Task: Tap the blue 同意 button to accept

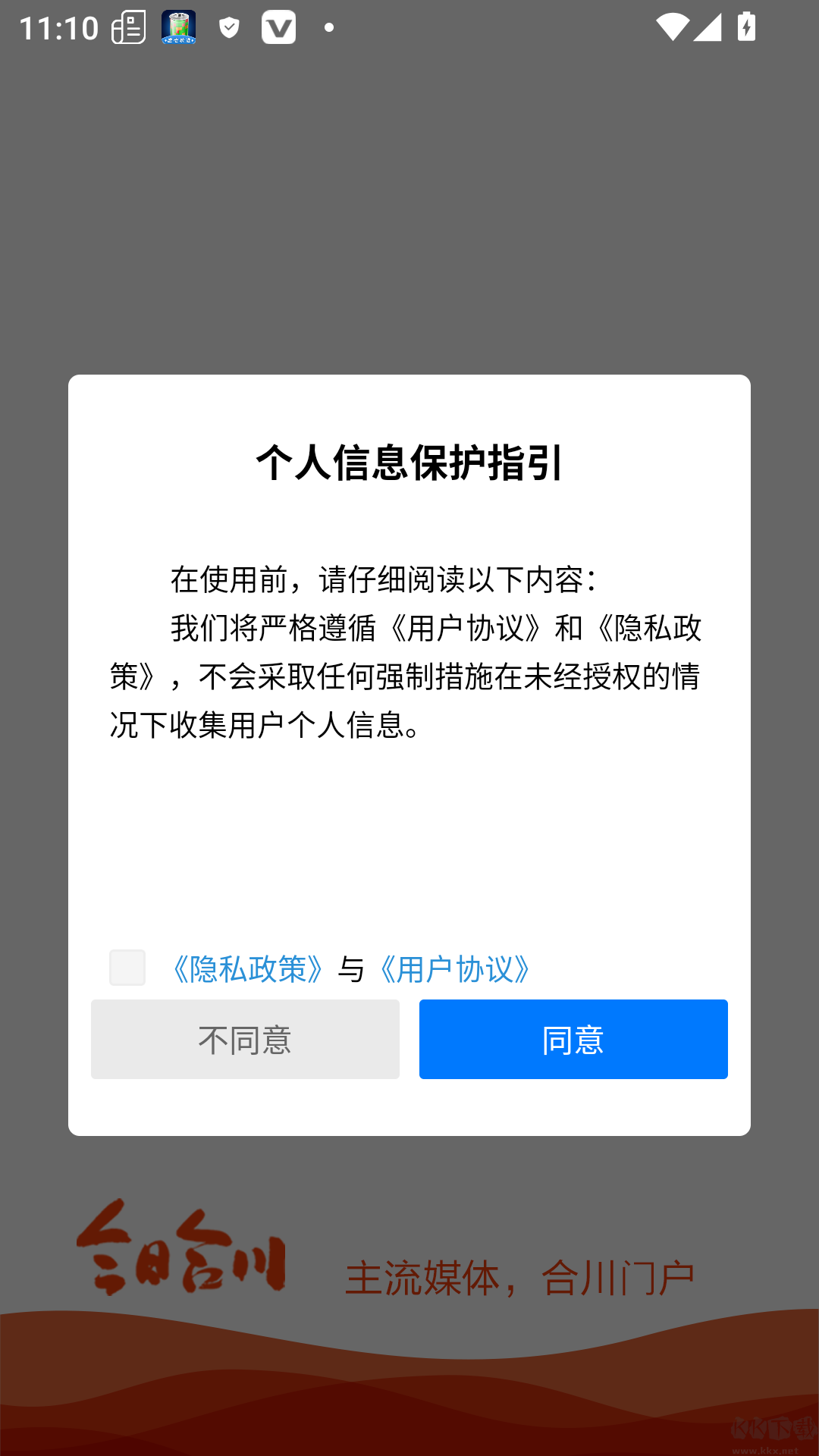Action: click(x=573, y=1039)
